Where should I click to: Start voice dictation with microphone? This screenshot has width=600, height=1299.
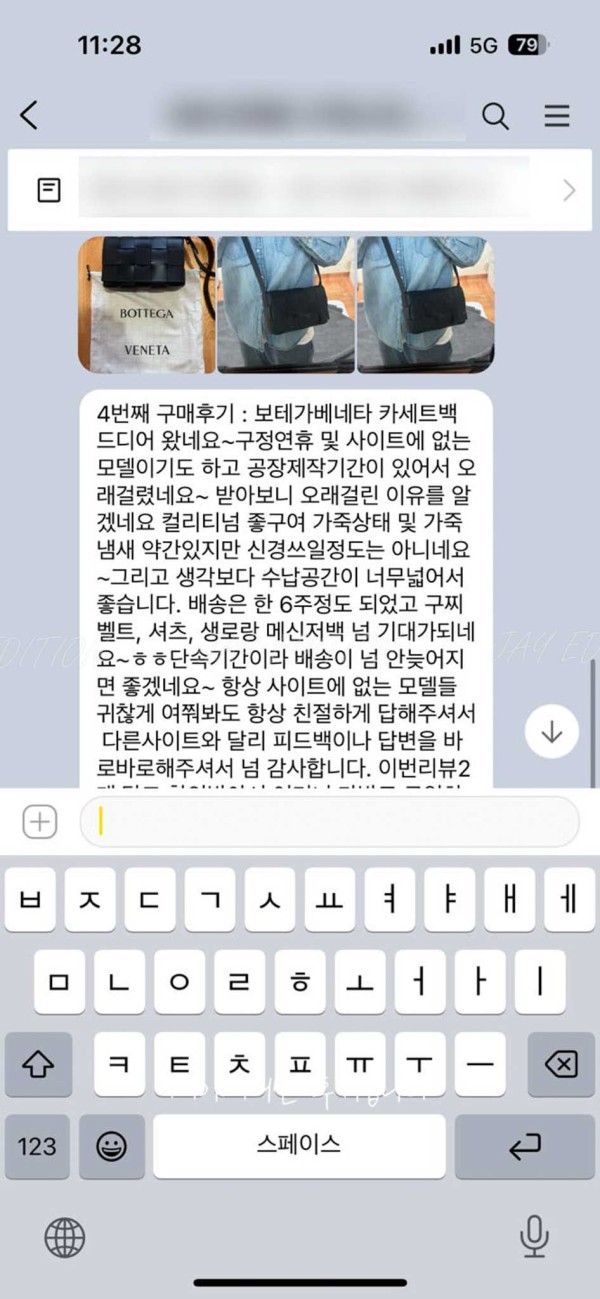click(534, 1238)
